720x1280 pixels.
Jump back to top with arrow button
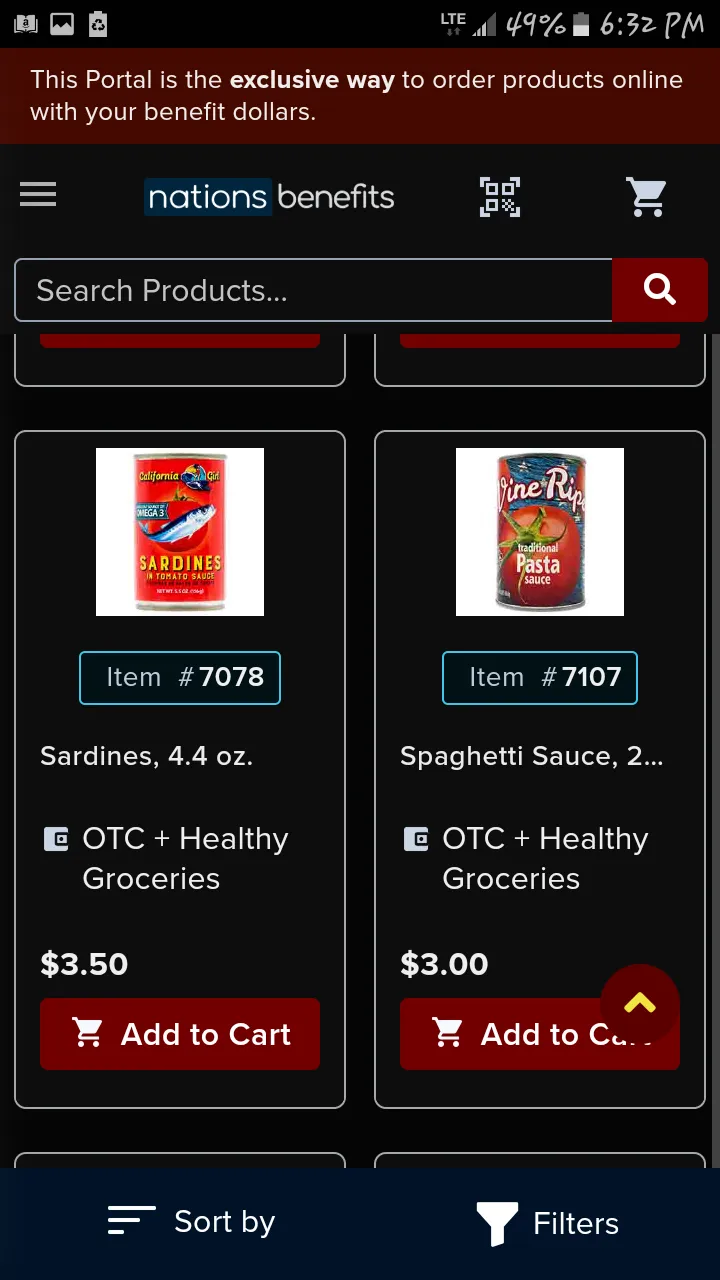click(640, 1003)
